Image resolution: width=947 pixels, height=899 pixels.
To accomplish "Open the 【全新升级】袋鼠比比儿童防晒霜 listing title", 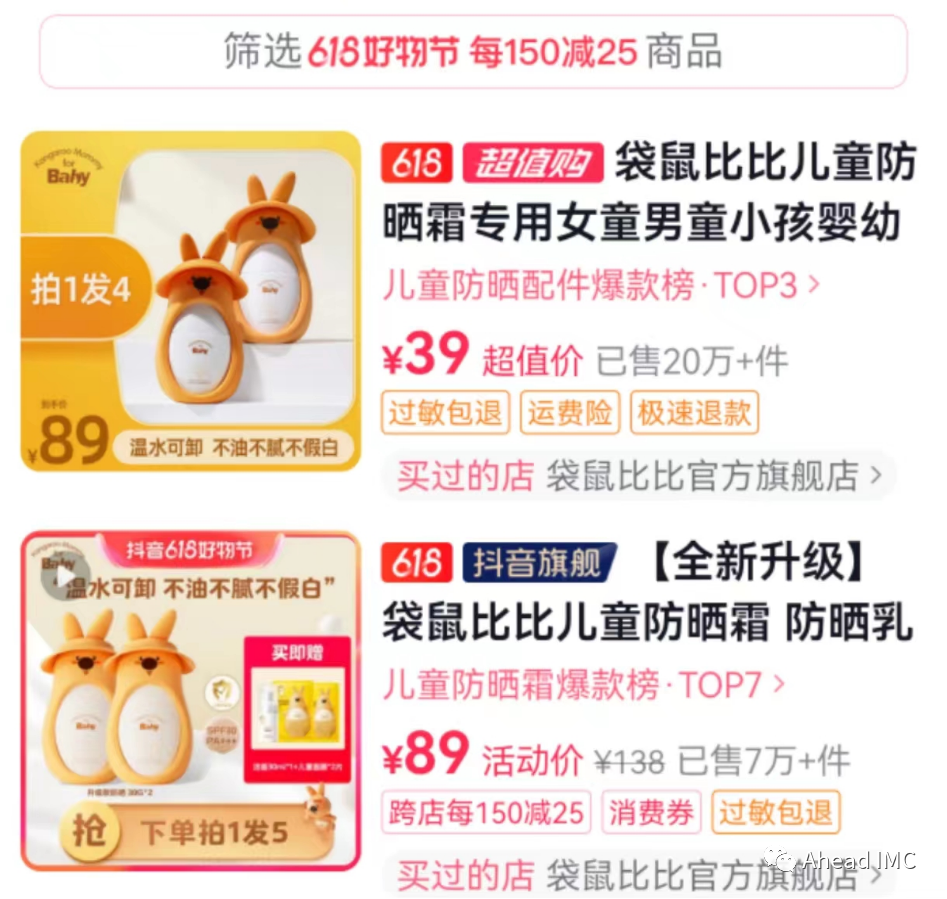I will (646, 594).
